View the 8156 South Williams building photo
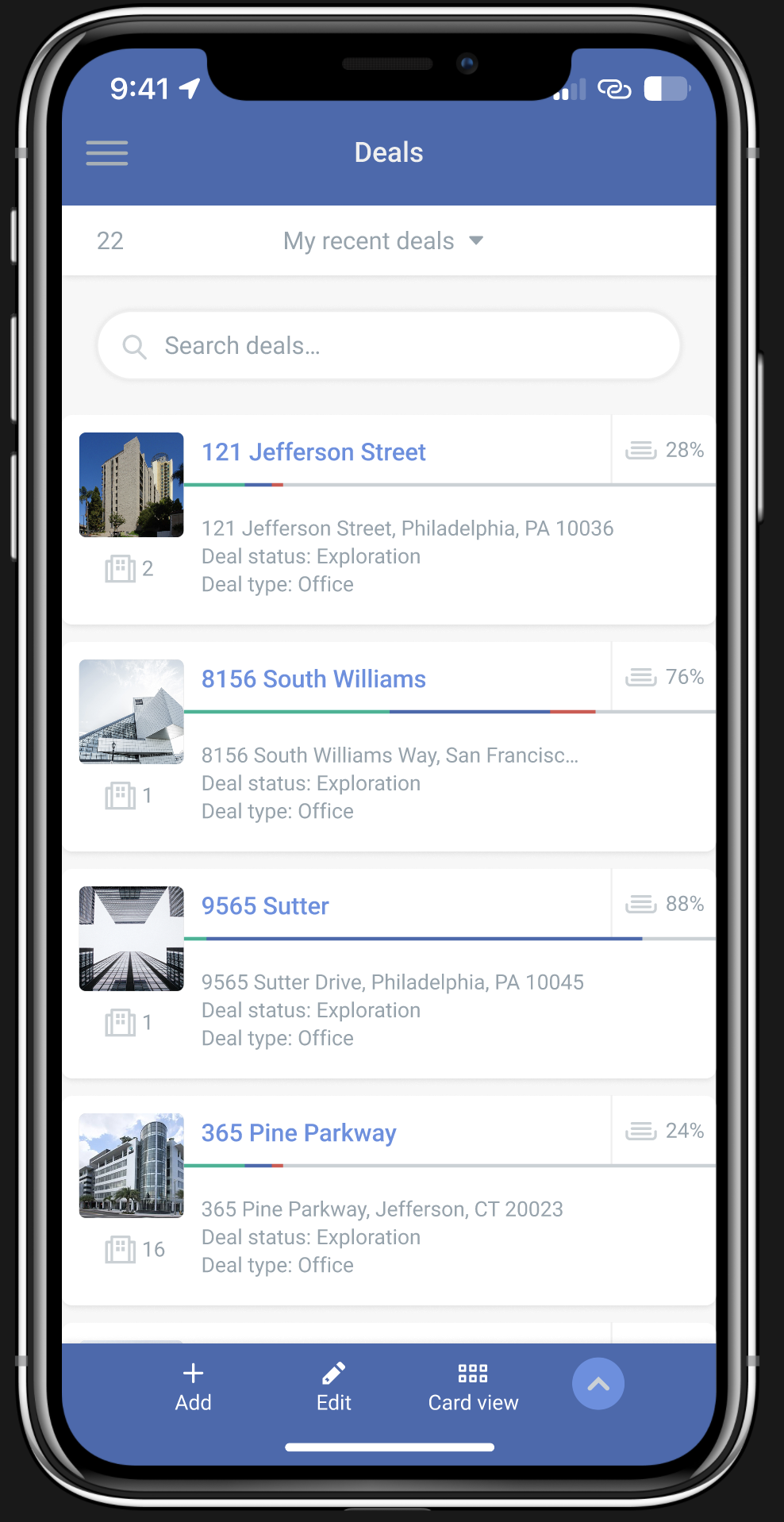The image size is (784, 1522). [x=132, y=712]
